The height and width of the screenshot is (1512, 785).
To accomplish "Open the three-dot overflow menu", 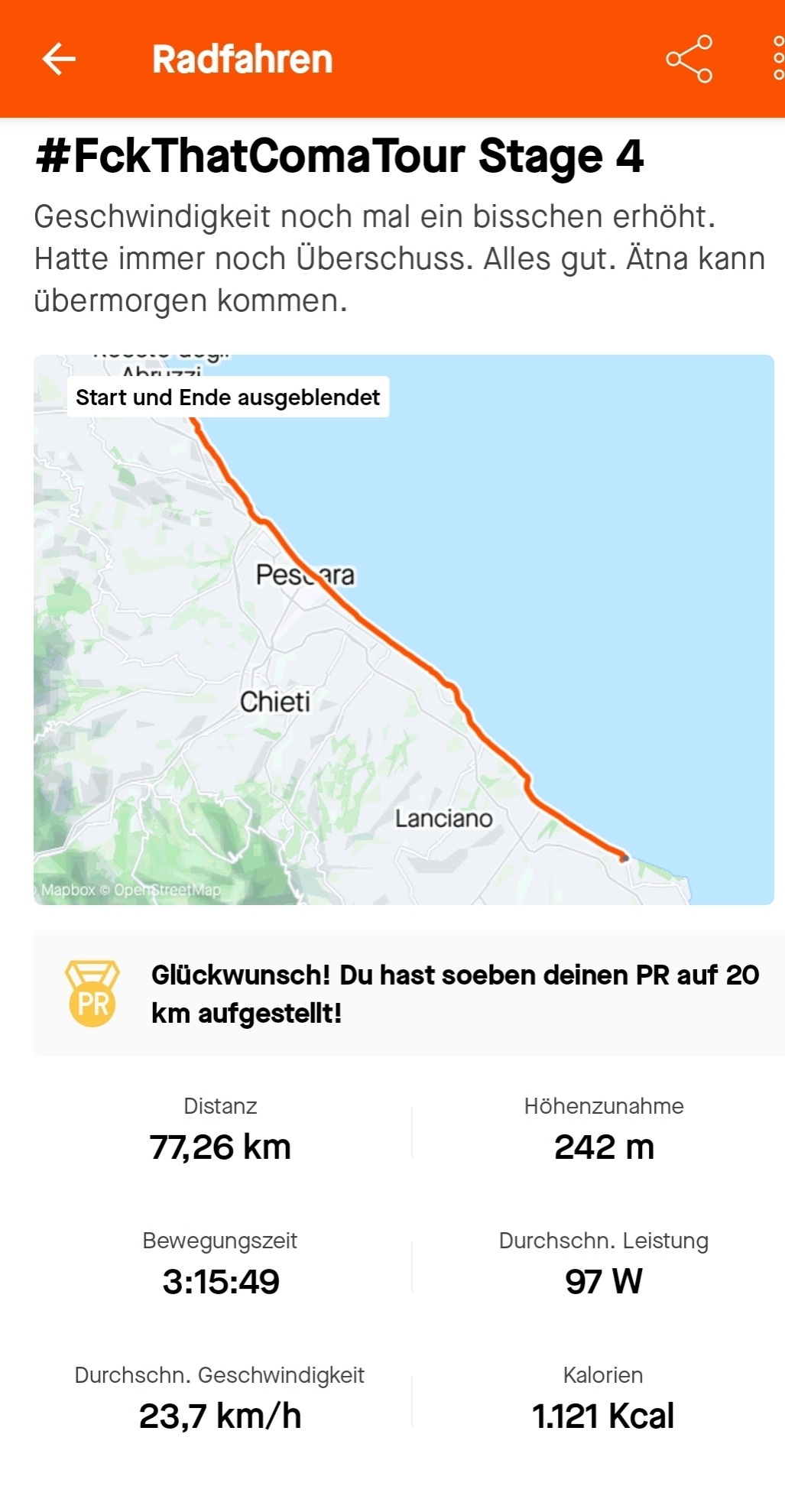I will [x=777, y=59].
